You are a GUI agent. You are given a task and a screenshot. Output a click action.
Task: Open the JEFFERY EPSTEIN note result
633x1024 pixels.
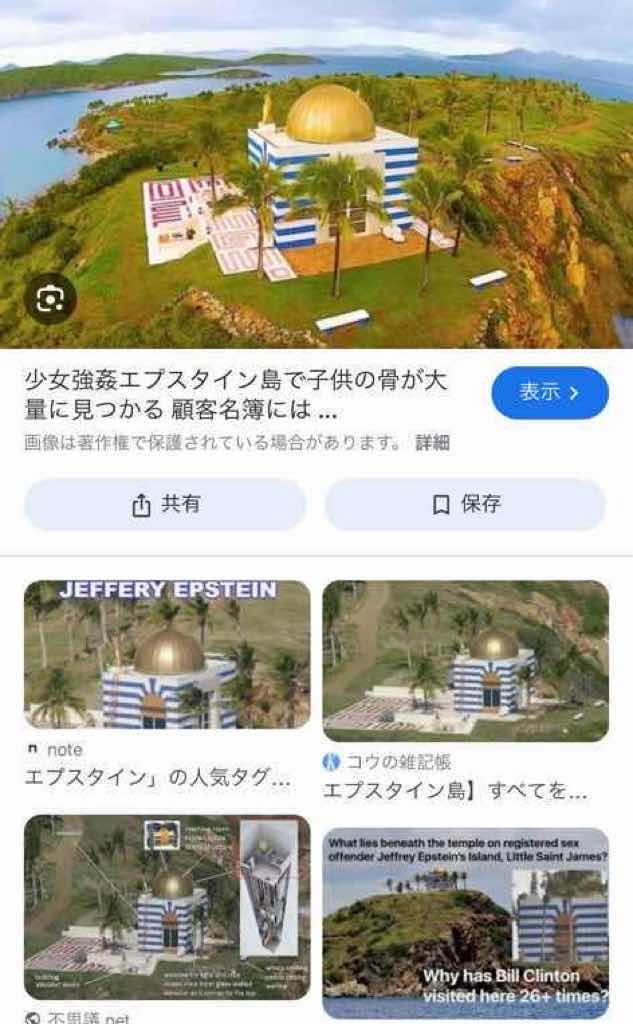(167, 654)
